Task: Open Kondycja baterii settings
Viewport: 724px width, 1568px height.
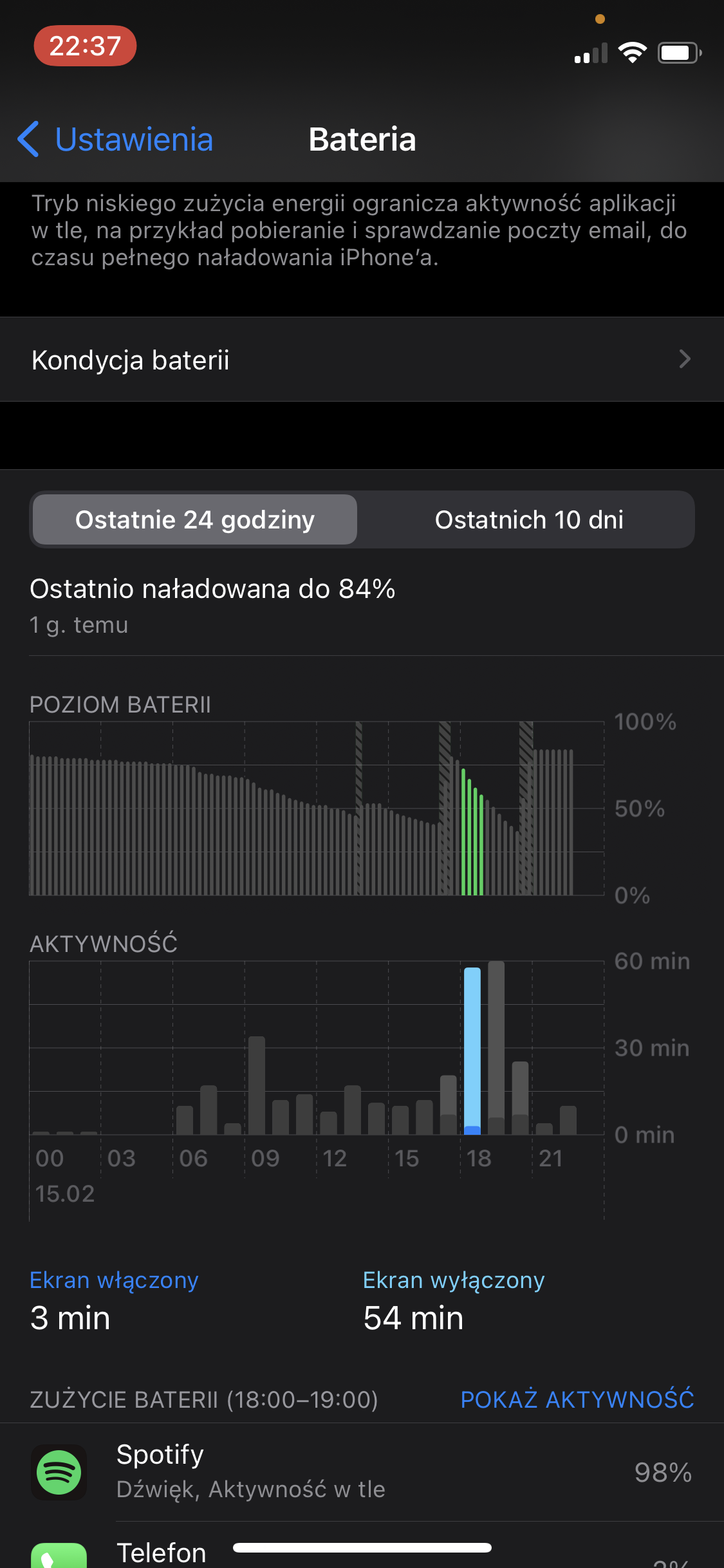Action: [x=362, y=360]
